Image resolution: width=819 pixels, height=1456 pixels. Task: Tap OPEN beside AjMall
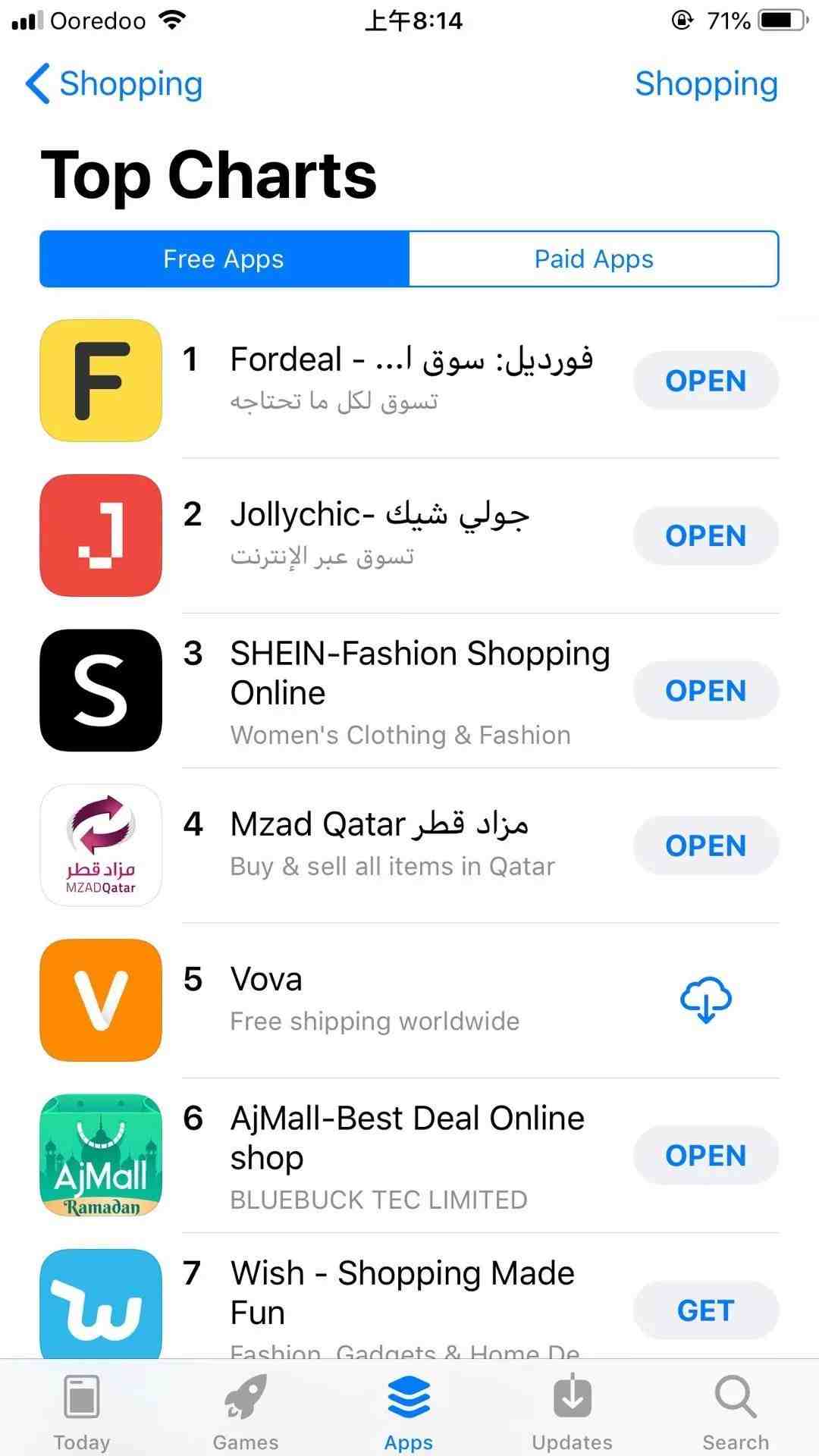tap(705, 1156)
